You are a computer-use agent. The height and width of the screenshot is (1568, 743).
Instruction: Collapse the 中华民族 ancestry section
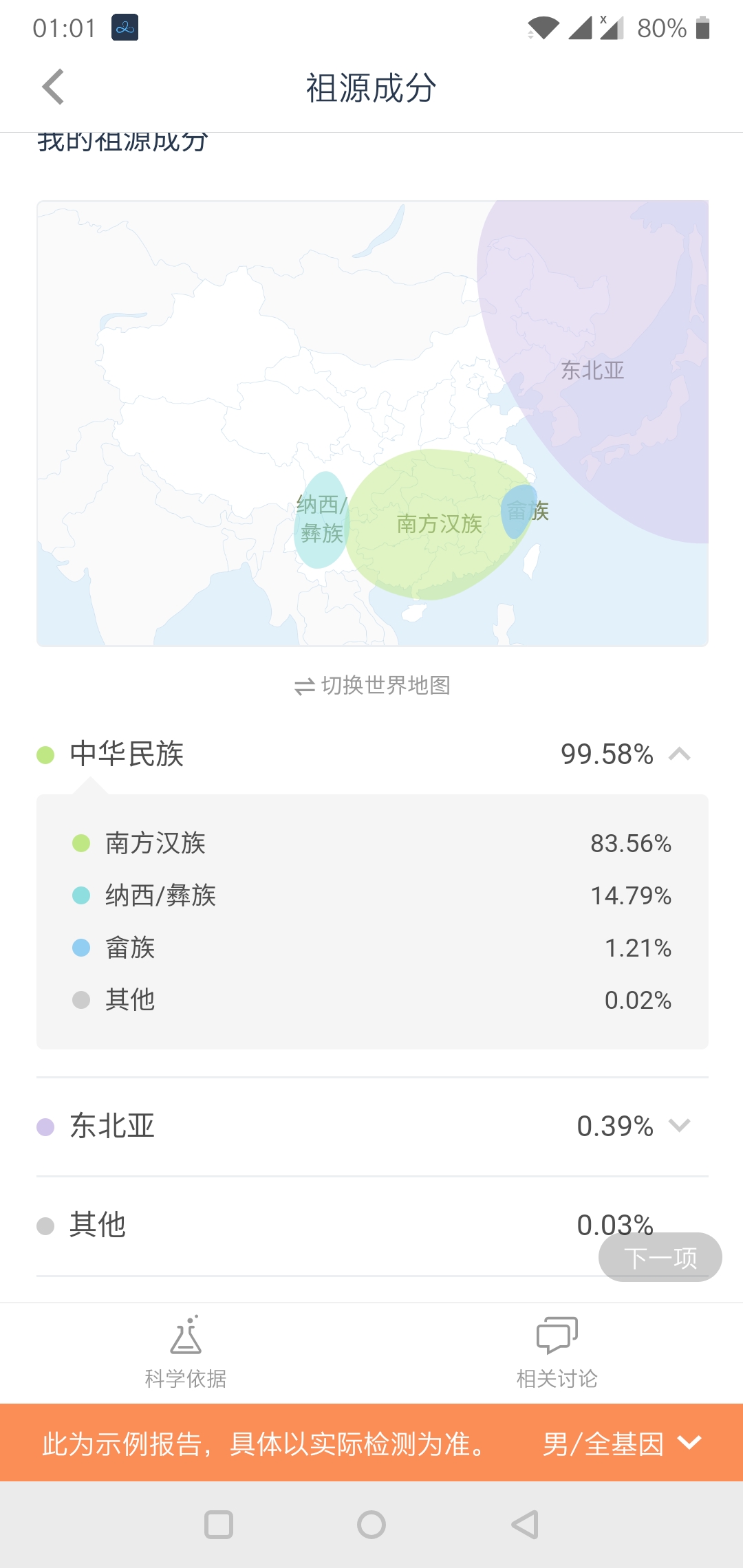tap(372, 754)
